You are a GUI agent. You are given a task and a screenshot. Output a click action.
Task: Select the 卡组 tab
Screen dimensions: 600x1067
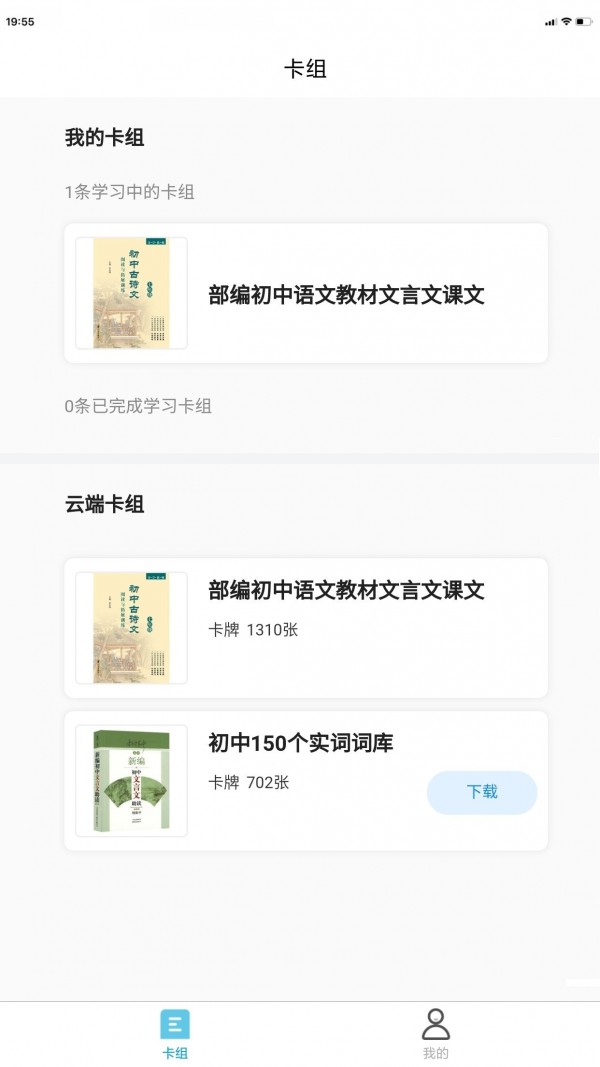(175, 1034)
